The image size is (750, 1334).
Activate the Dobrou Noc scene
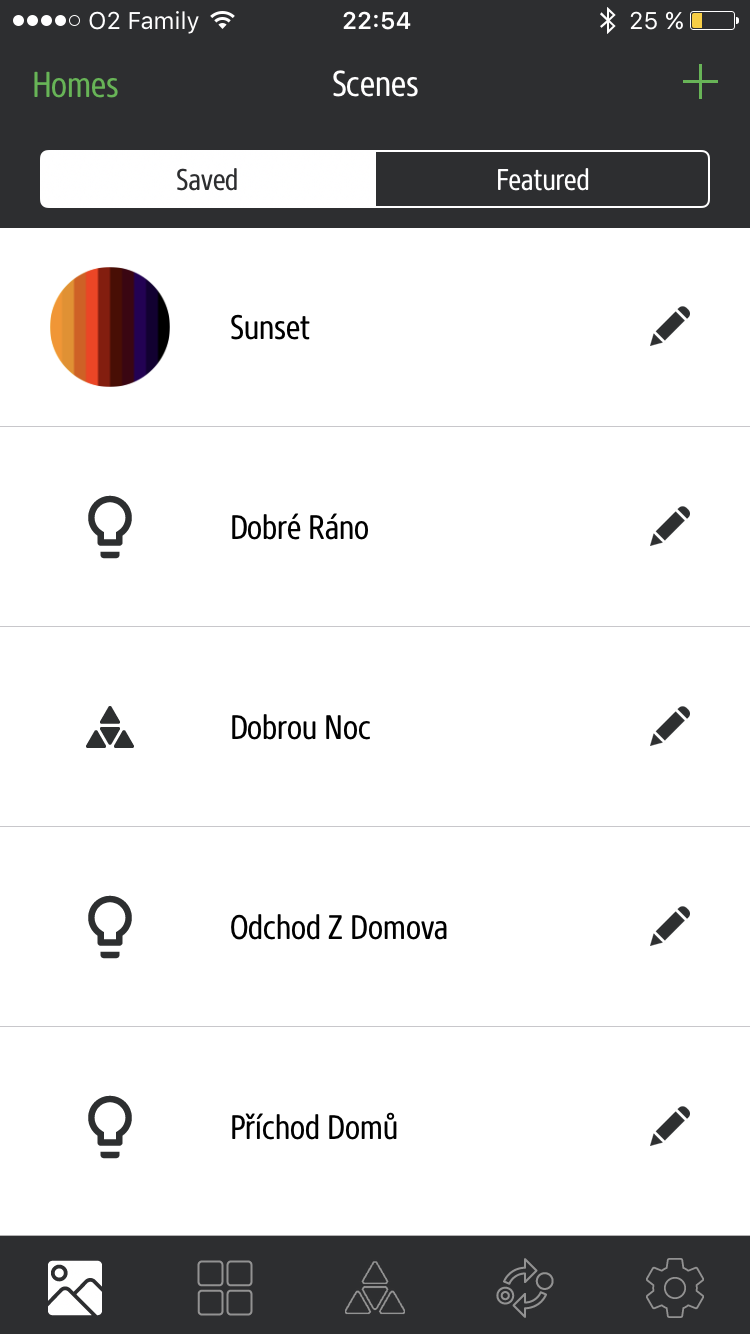point(300,728)
